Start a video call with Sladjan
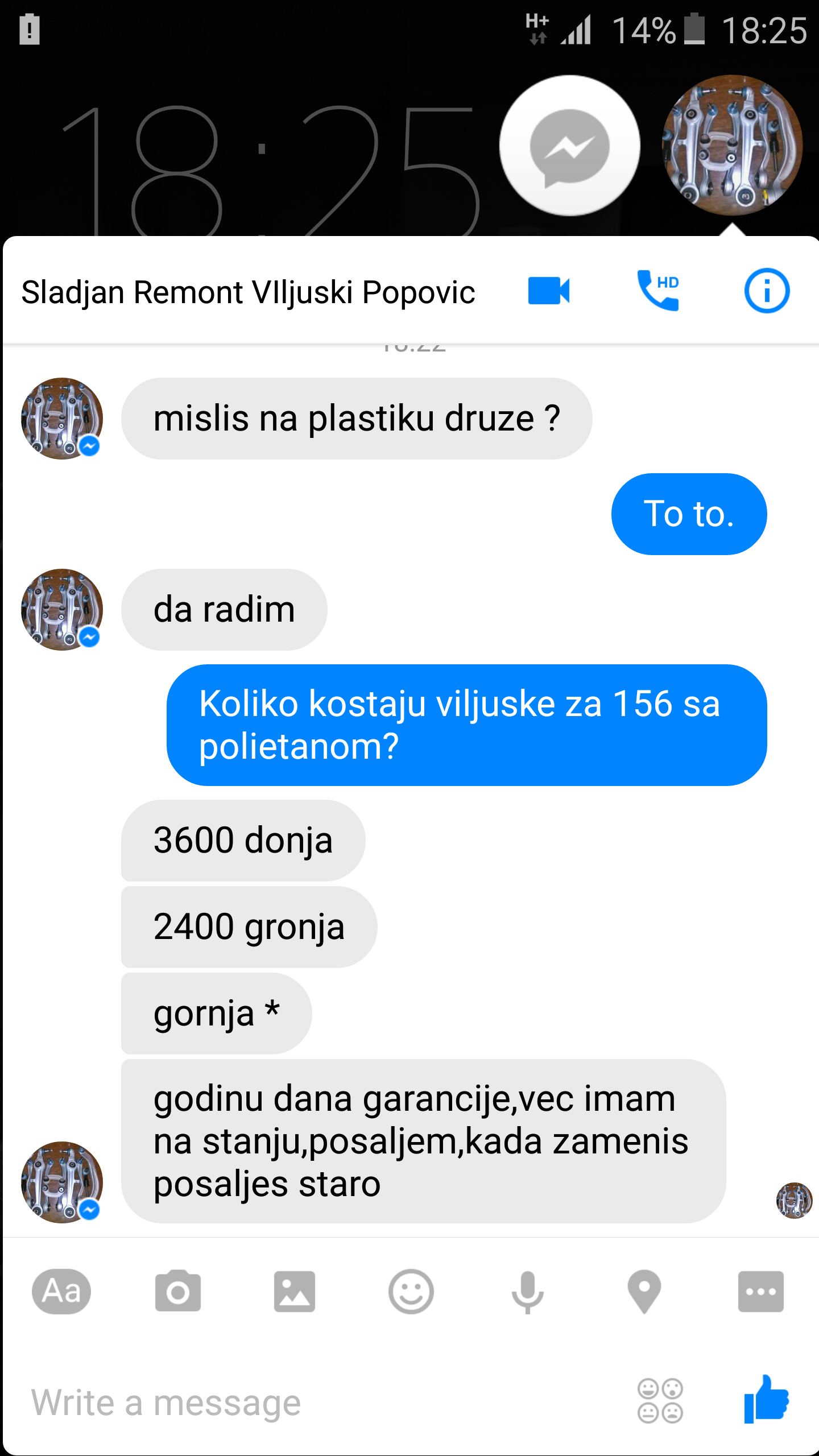Image resolution: width=819 pixels, height=1456 pixels. pos(548,291)
